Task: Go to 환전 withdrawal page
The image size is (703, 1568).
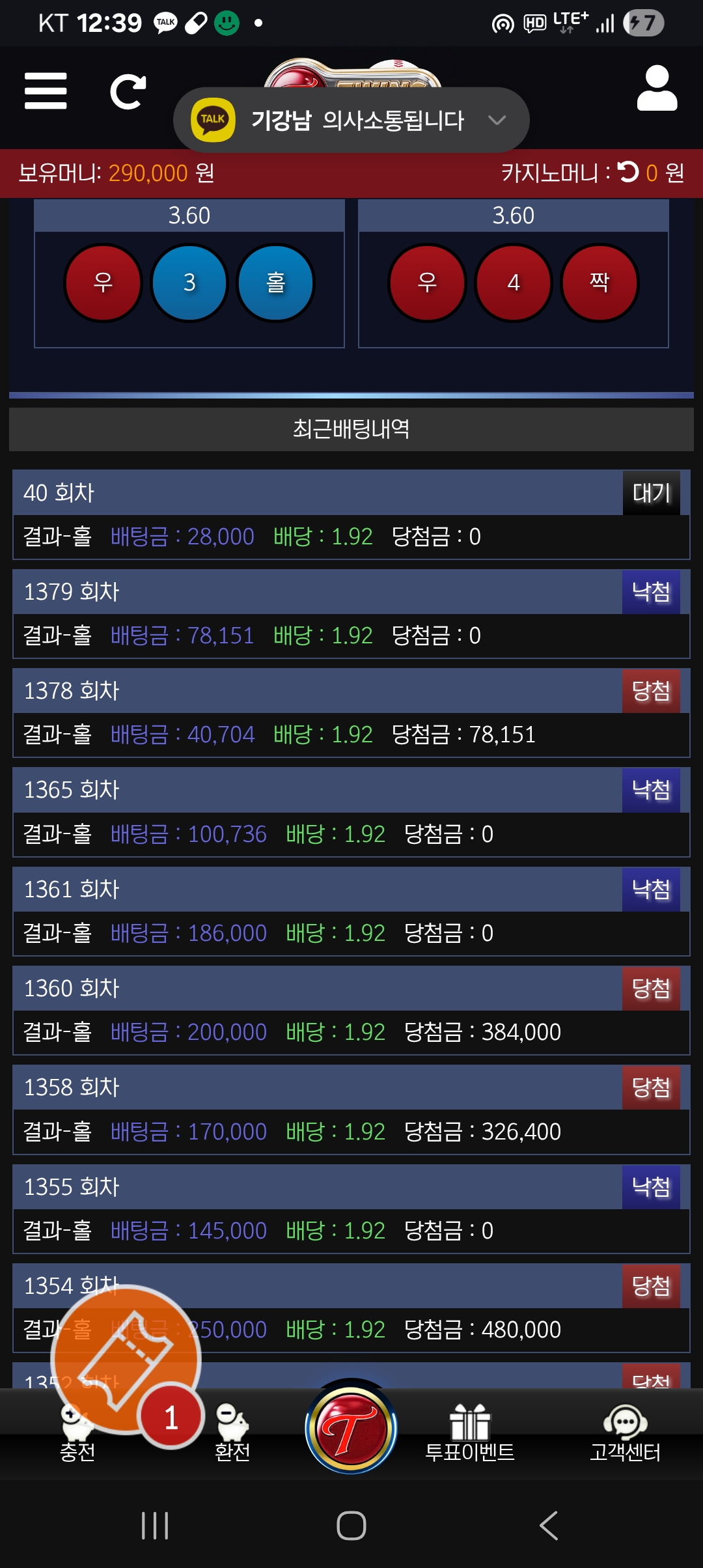Action: [232, 1434]
